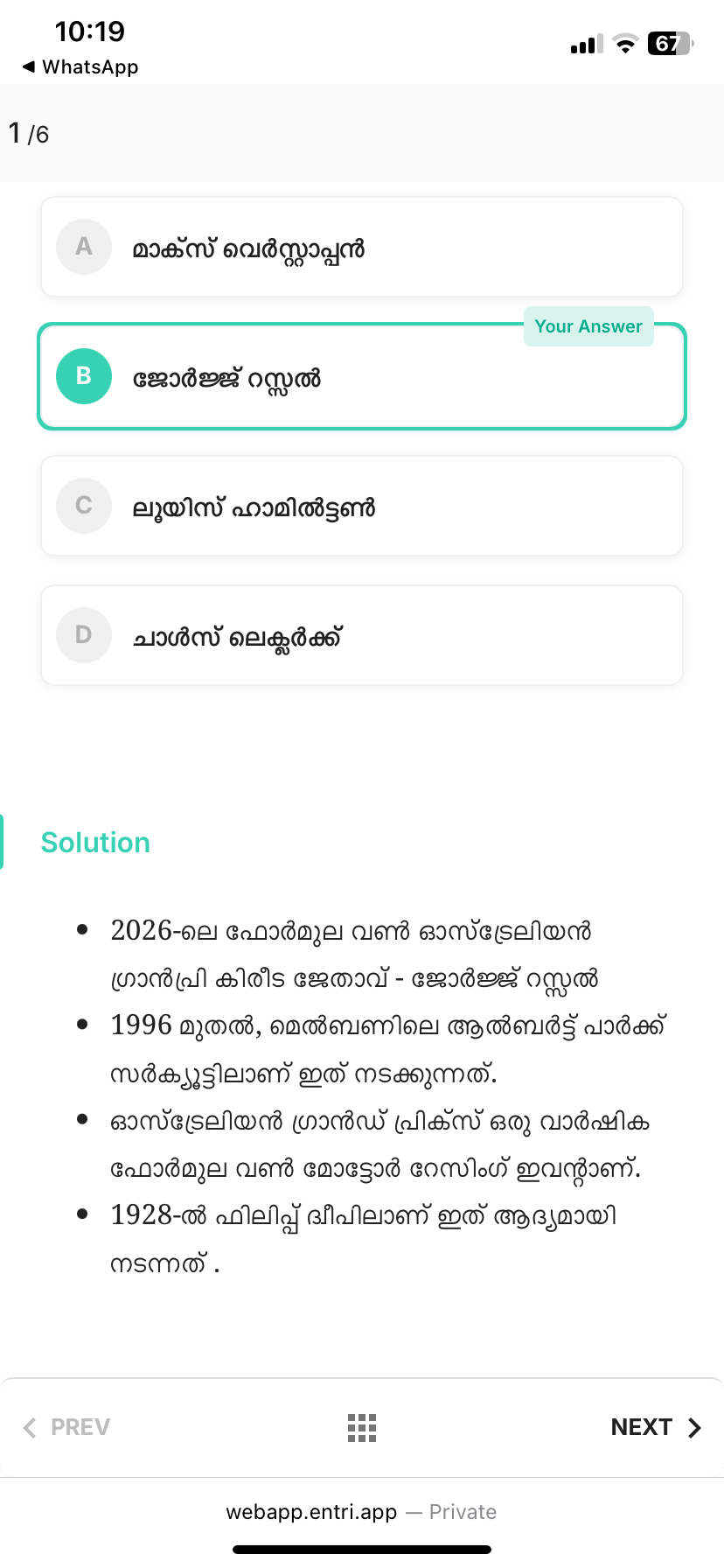Select option B ജോർജ്ജ് റസ്സൽ
The image size is (724, 1568).
tap(361, 377)
